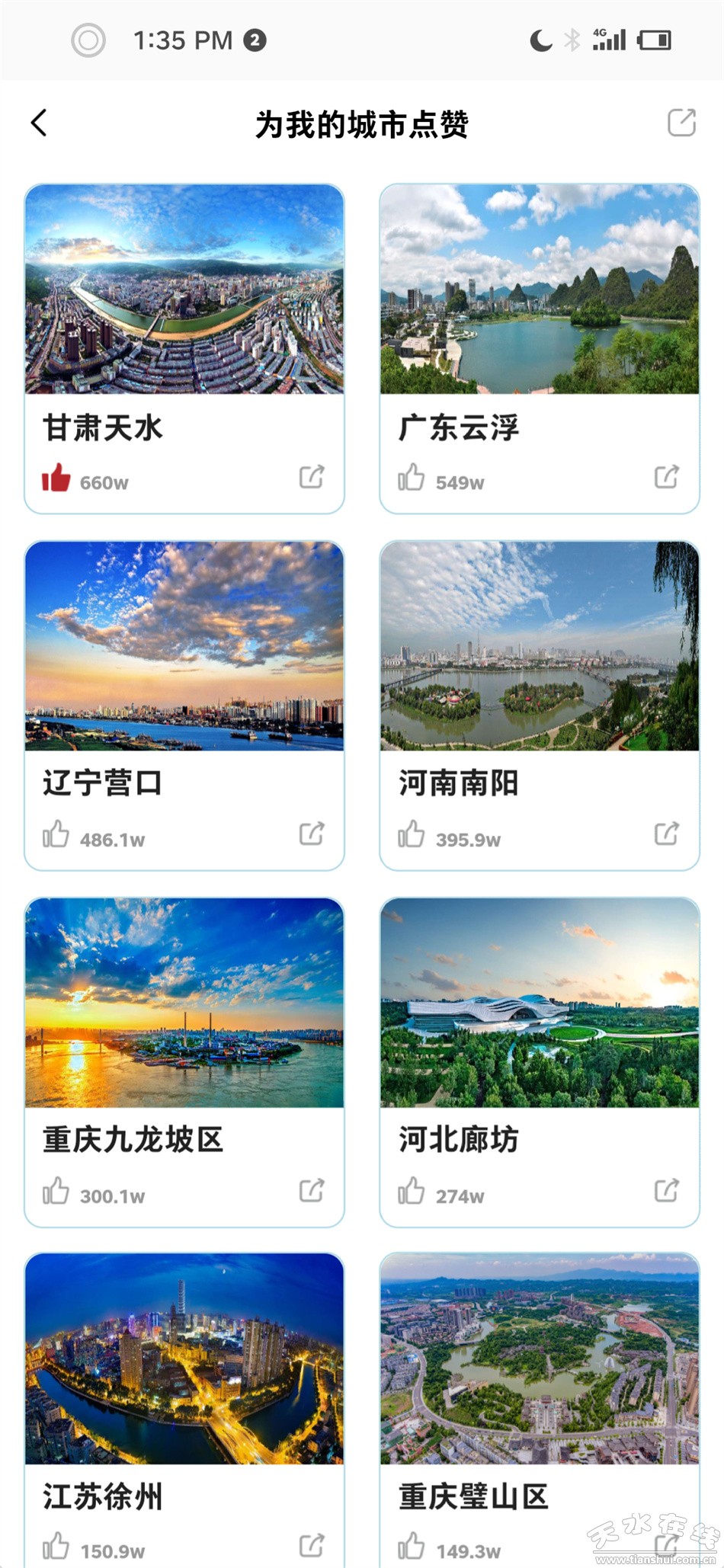Image resolution: width=724 pixels, height=1568 pixels.
Task: Share the 重庆九龙坡区 card
Action: click(x=312, y=1190)
